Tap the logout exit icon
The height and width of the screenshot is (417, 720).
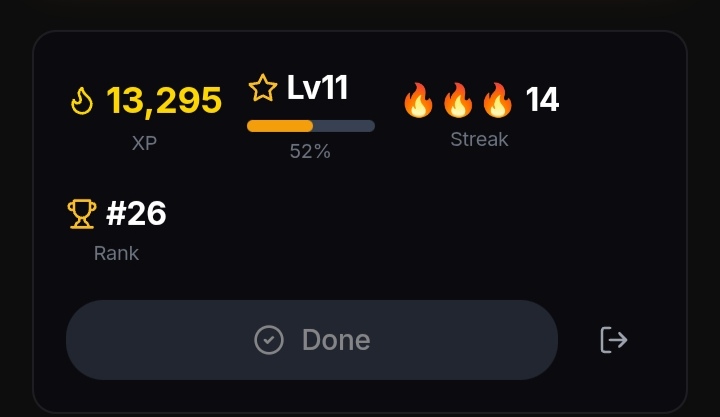(613, 340)
